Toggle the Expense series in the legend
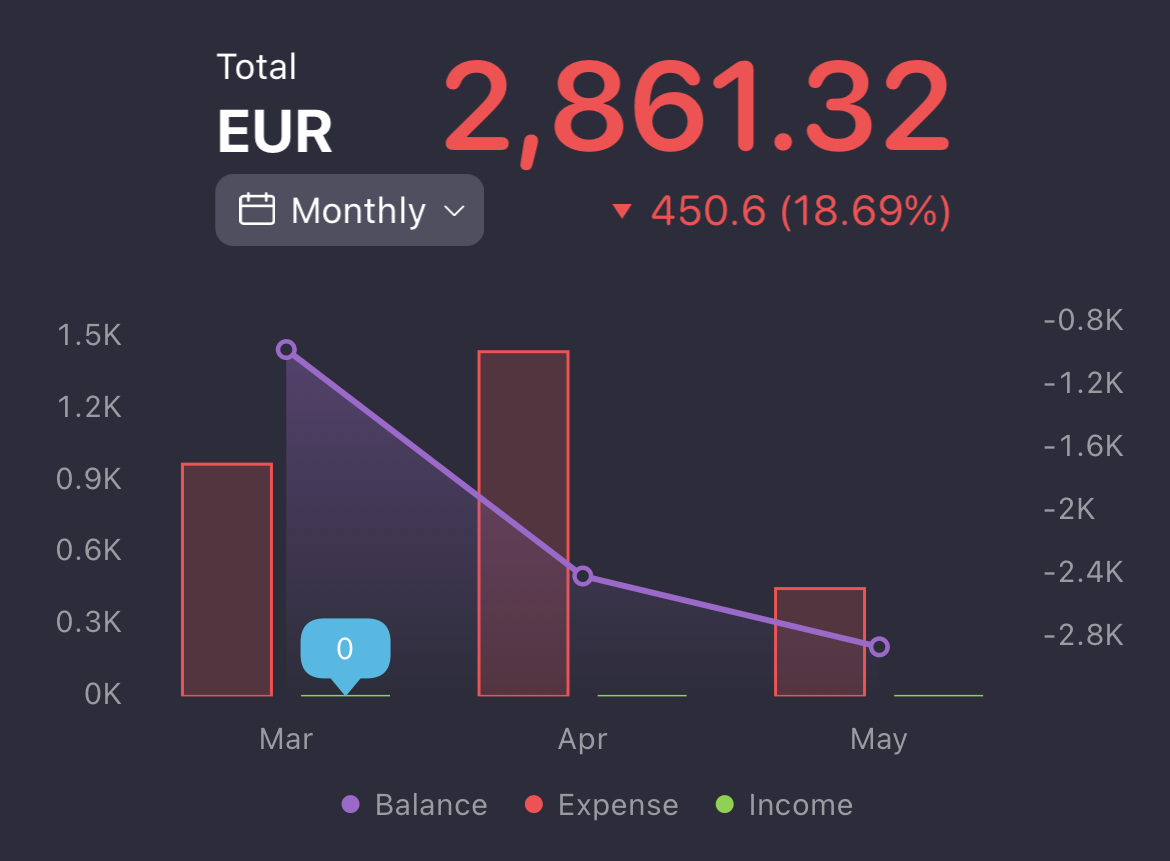 click(602, 805)
